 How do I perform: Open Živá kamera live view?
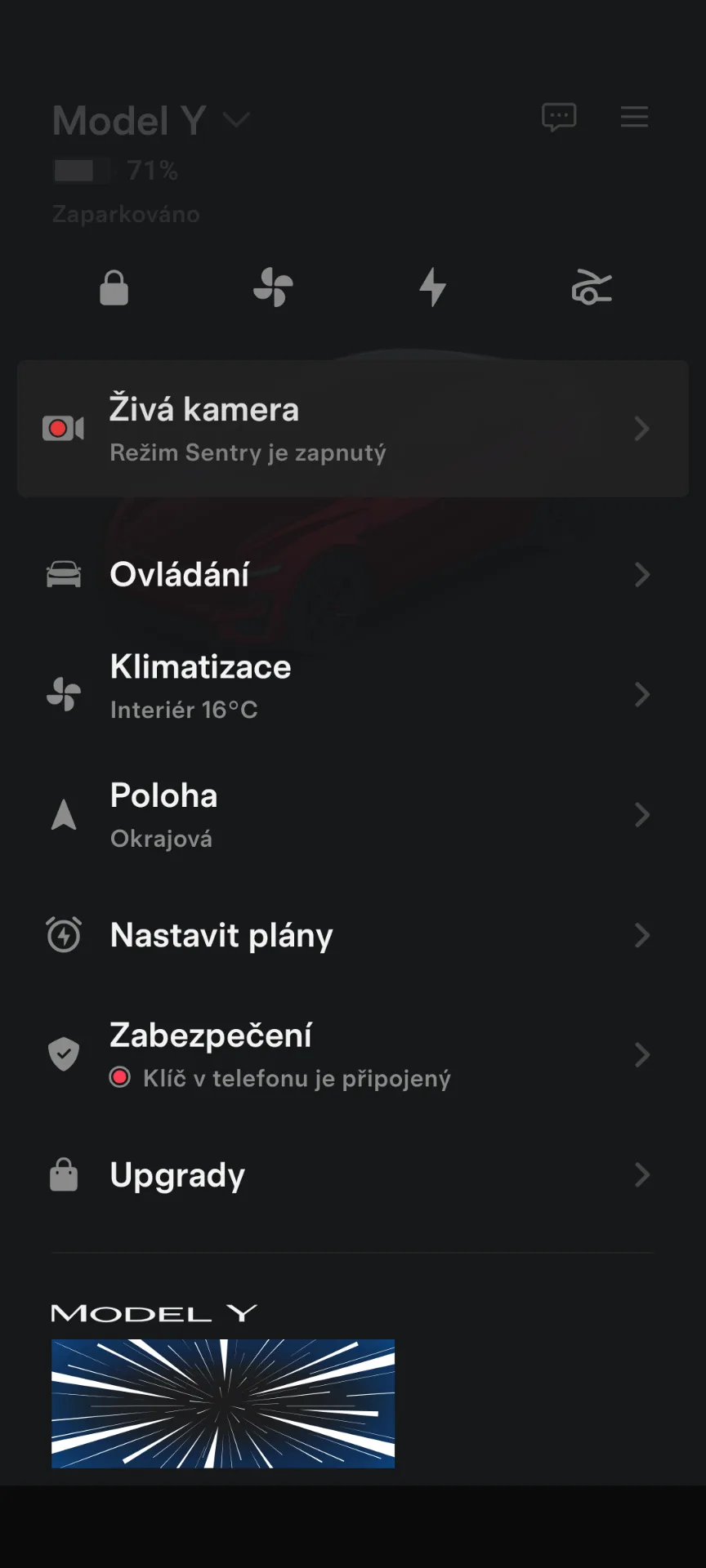pos(353,429)
